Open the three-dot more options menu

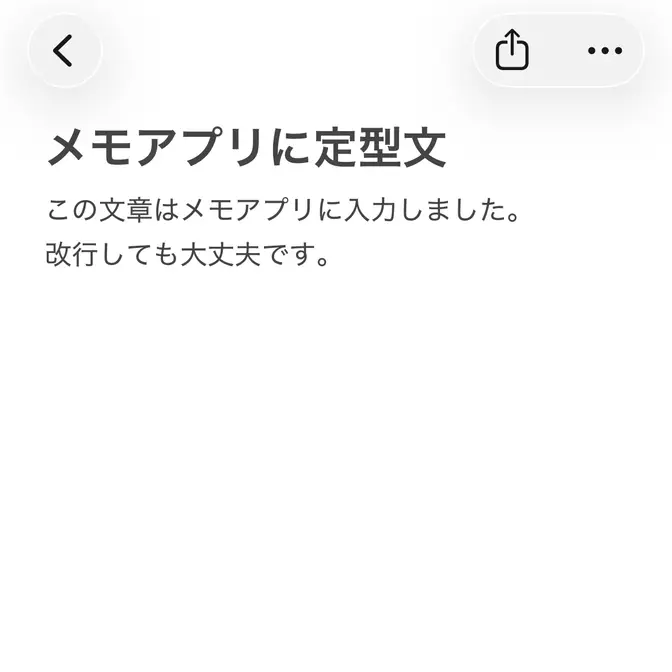(x=605, y=51)
